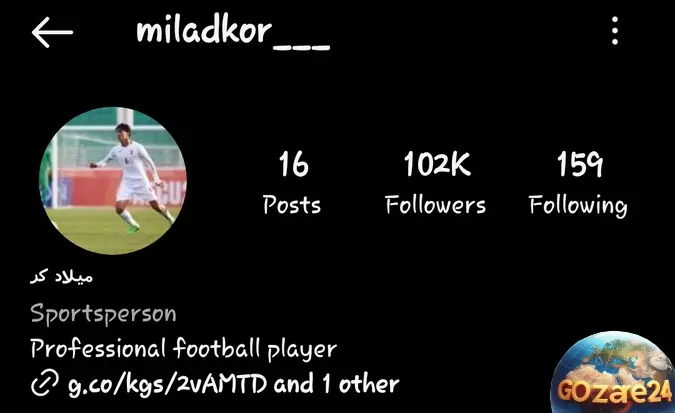Go back using the arrow icon
Viewport: 675px width, 413px height.
pyautogui.click(x=52, y=33)
